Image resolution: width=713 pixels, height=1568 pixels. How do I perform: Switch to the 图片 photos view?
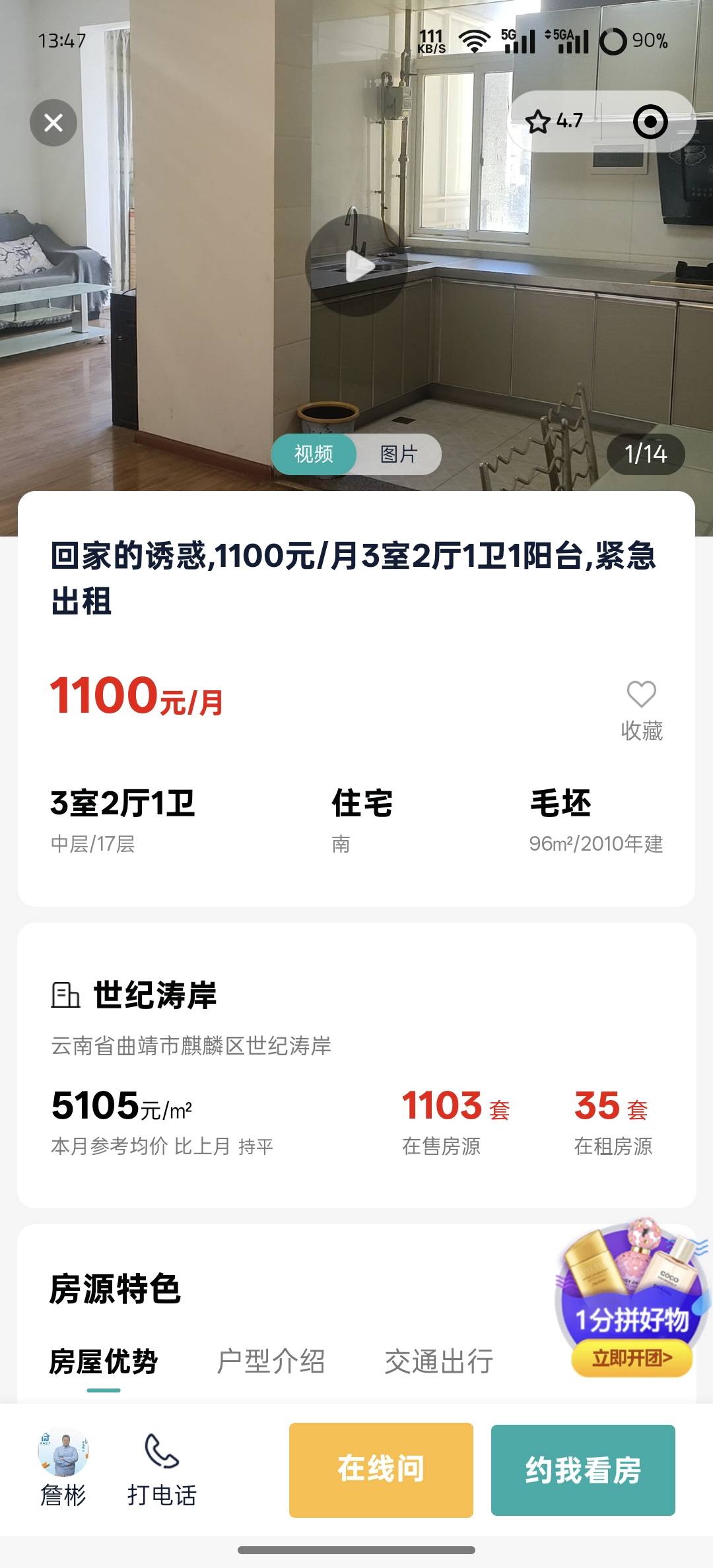click(399, 454)
